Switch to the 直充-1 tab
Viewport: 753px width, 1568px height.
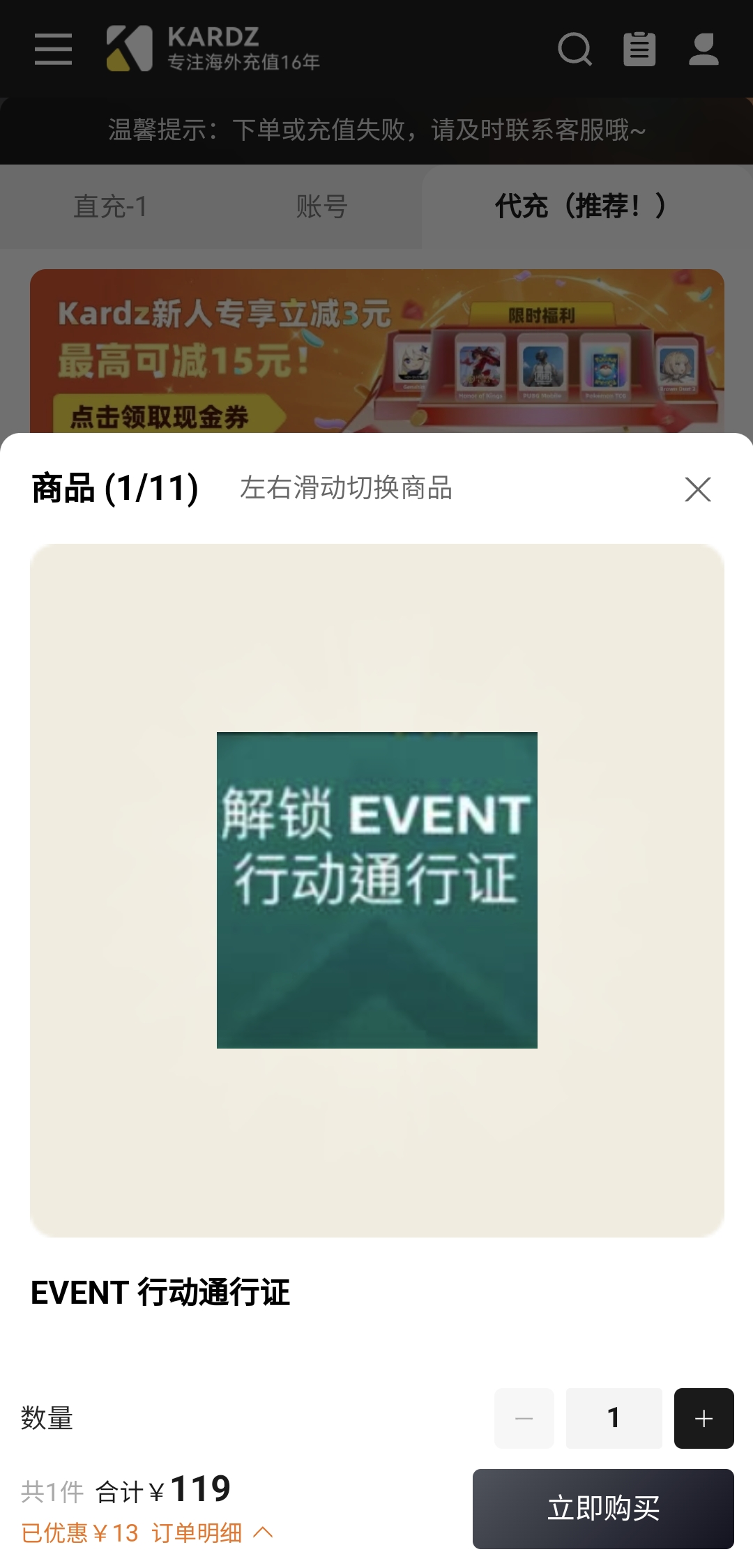point(110,207)
